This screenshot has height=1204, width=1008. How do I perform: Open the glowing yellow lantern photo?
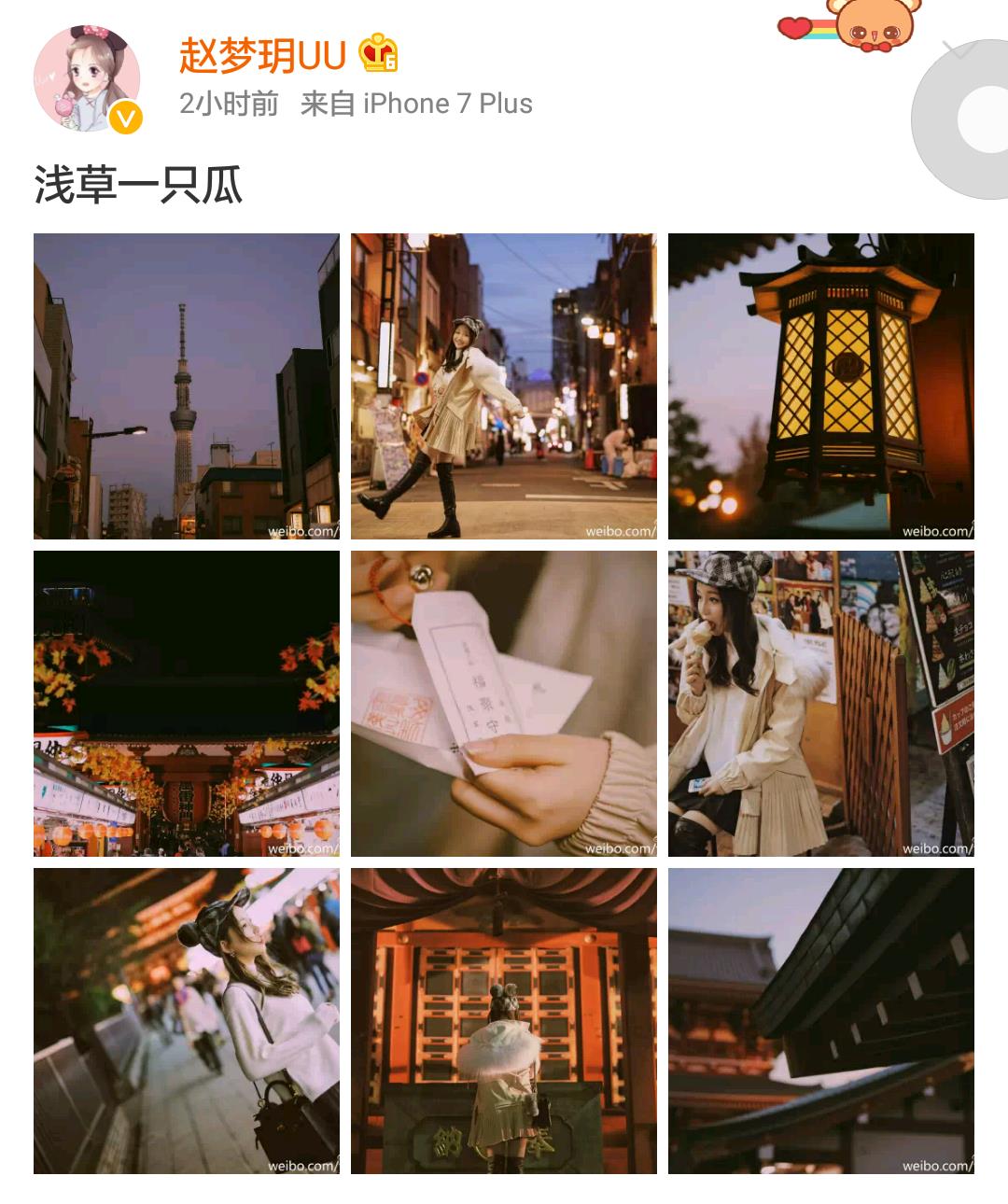click(x=821, y=386)
